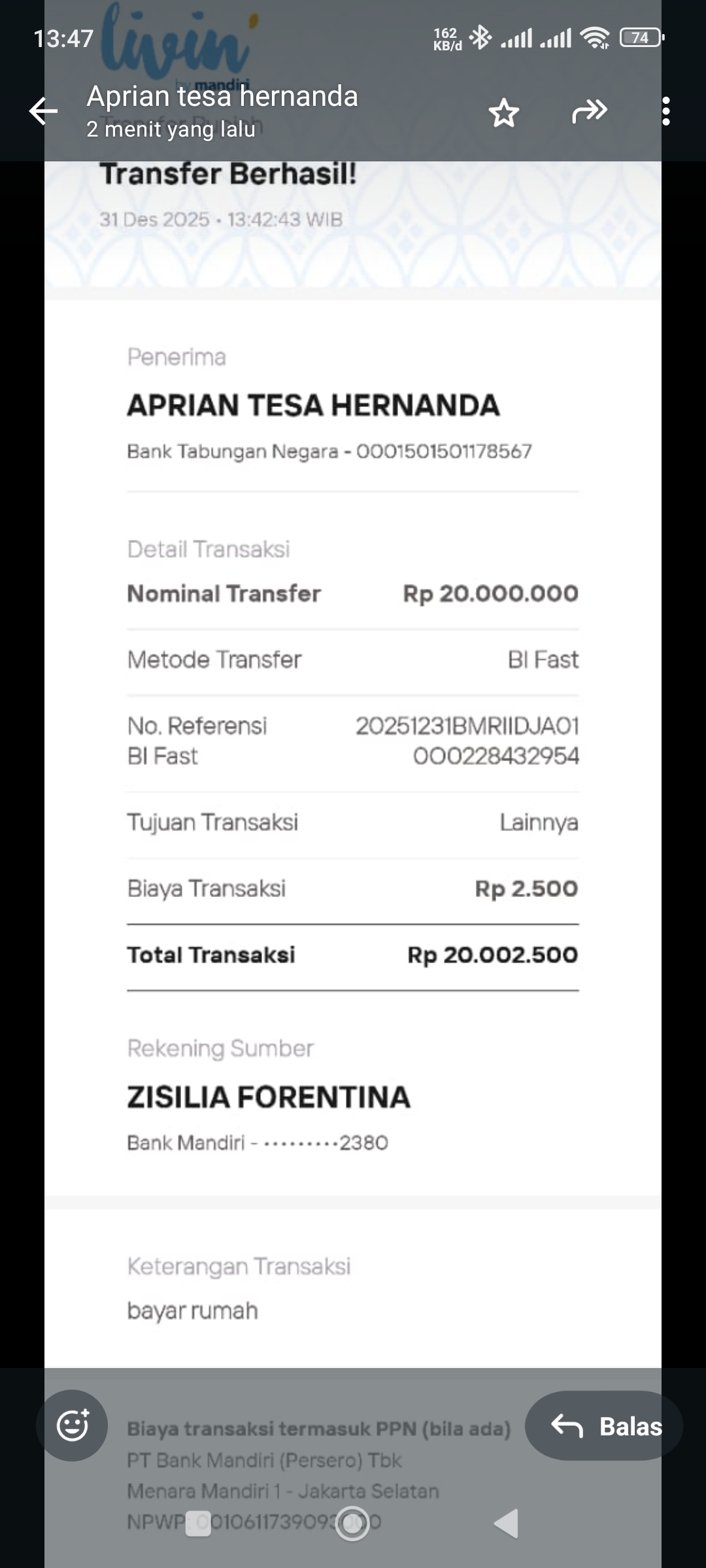Tap Balas to reply to this message
The image size is (706, 1568).
[x=631, y=1426]
